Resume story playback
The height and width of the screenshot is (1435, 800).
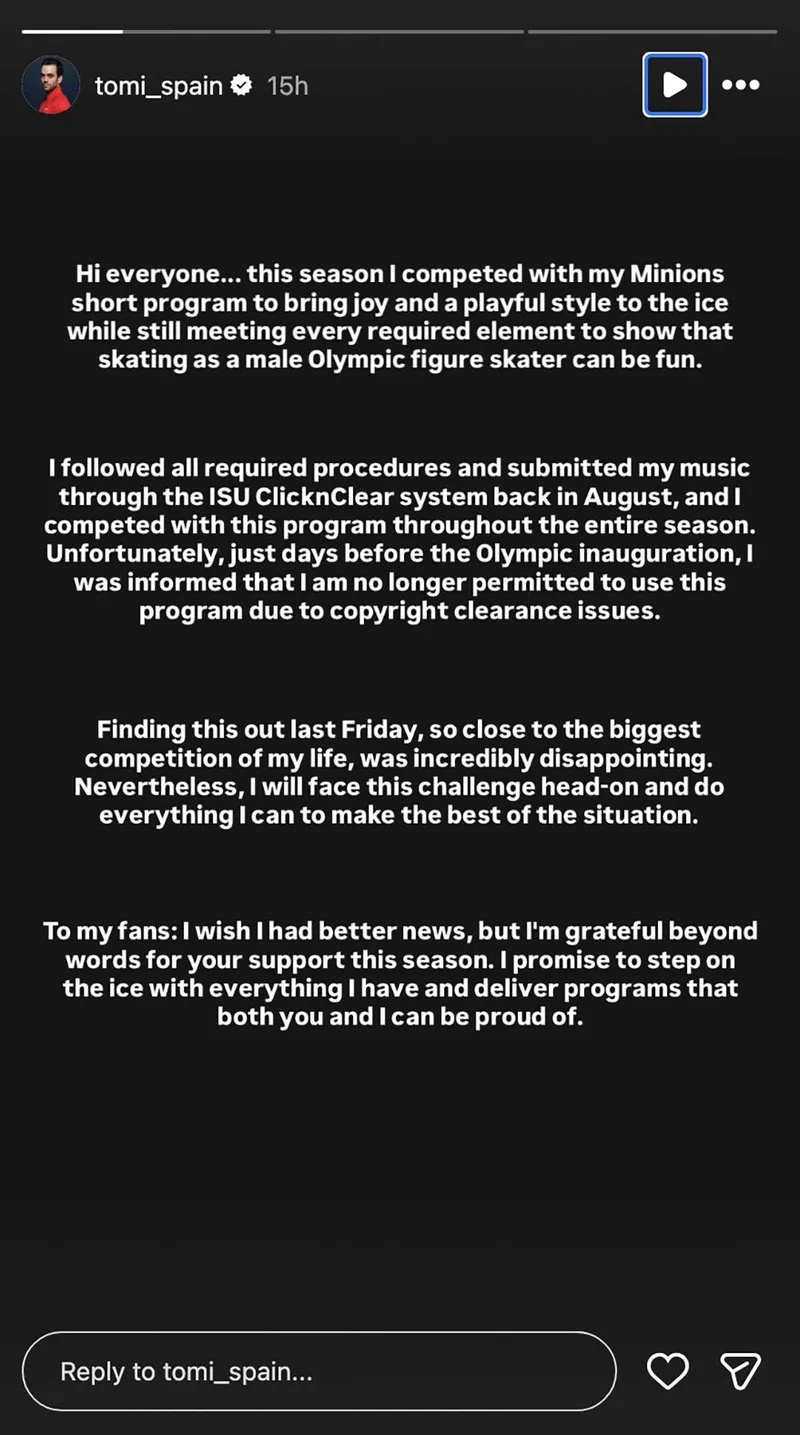[x=675, y=85]
